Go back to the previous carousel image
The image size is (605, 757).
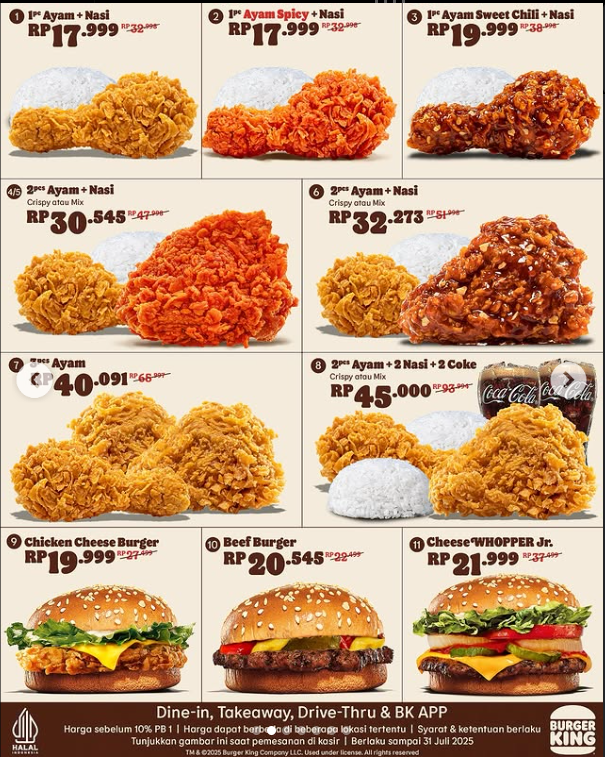point(35,379)
